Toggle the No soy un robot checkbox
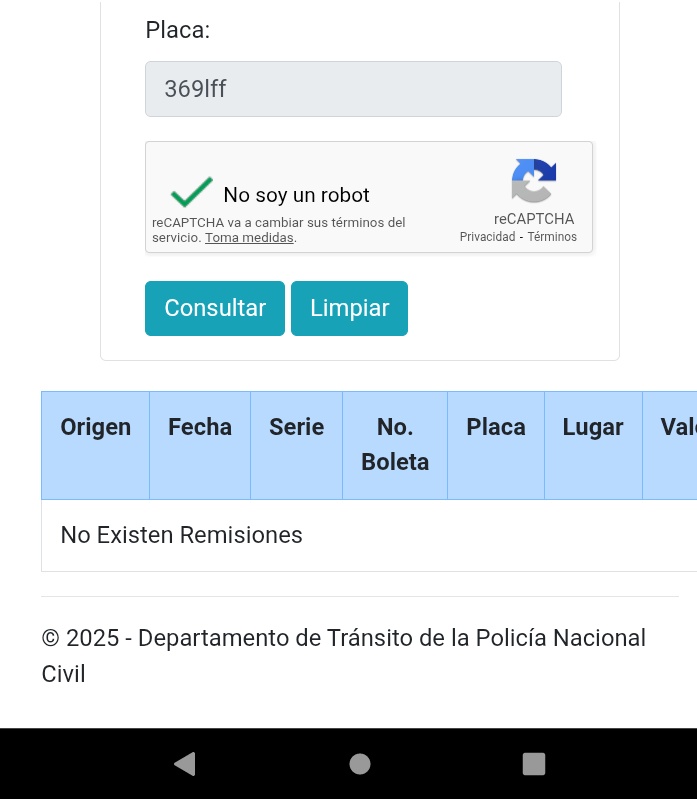The image size is (697, 799). 191,193
